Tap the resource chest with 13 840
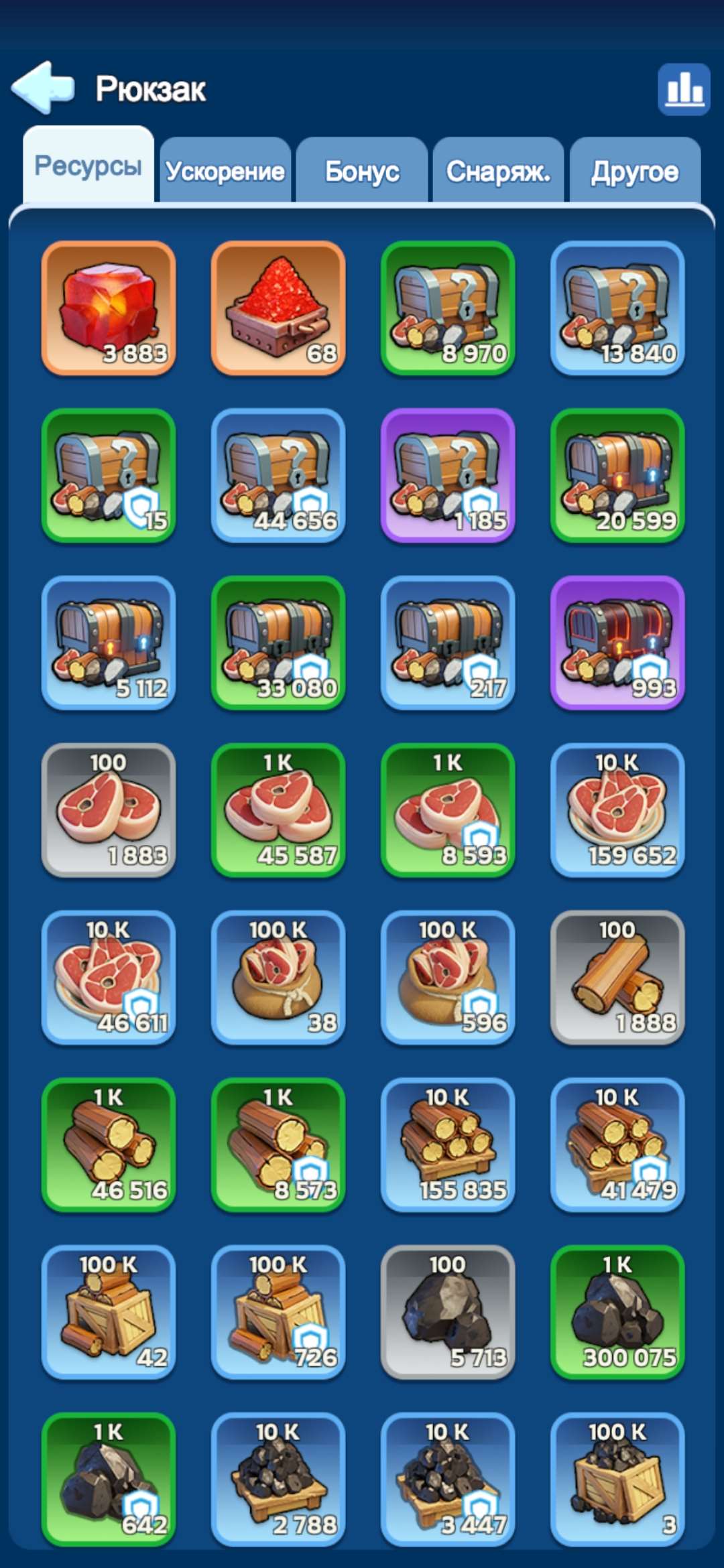 pos(617,308)
